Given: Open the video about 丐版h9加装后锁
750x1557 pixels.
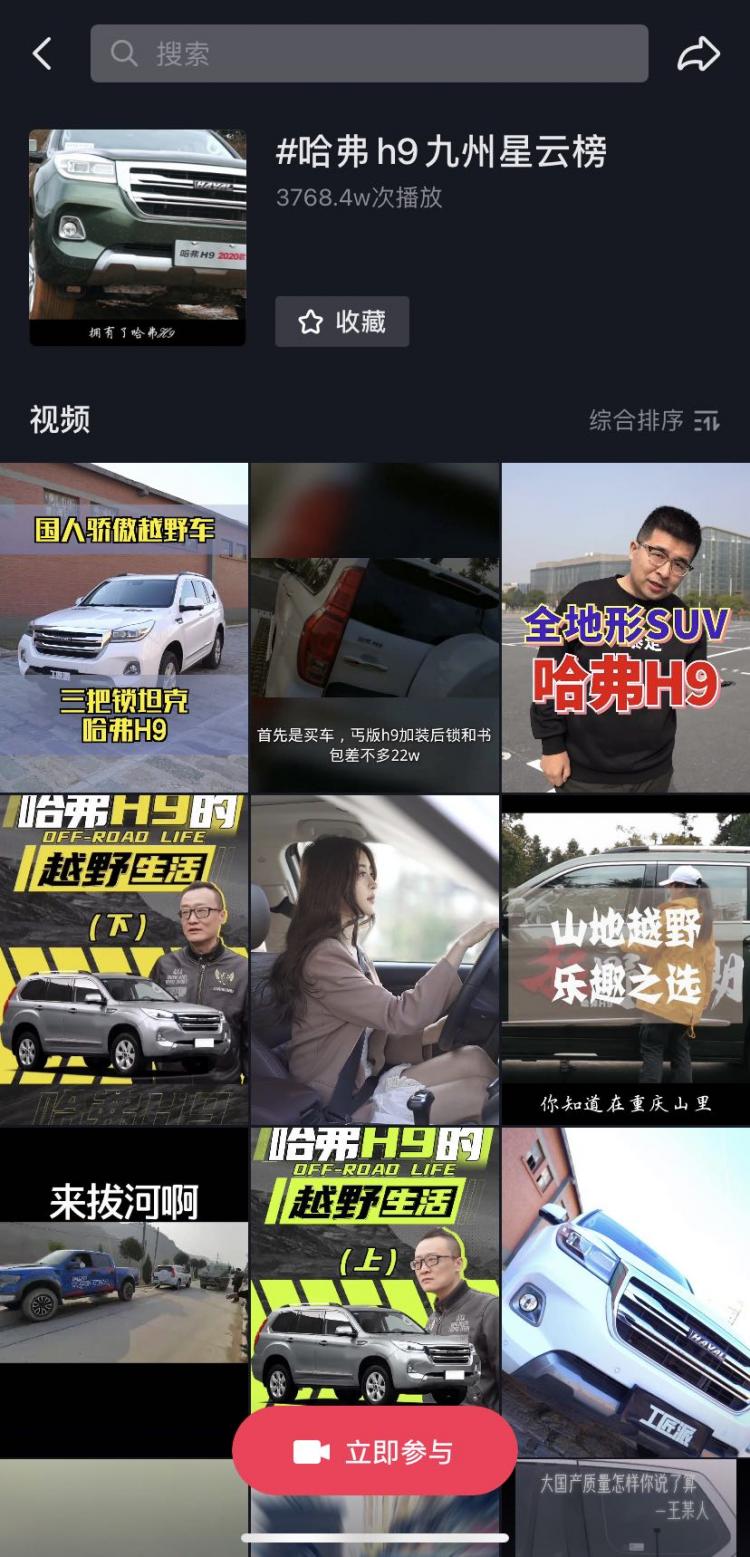Looking at the screenshot, I should coord(375,627).
